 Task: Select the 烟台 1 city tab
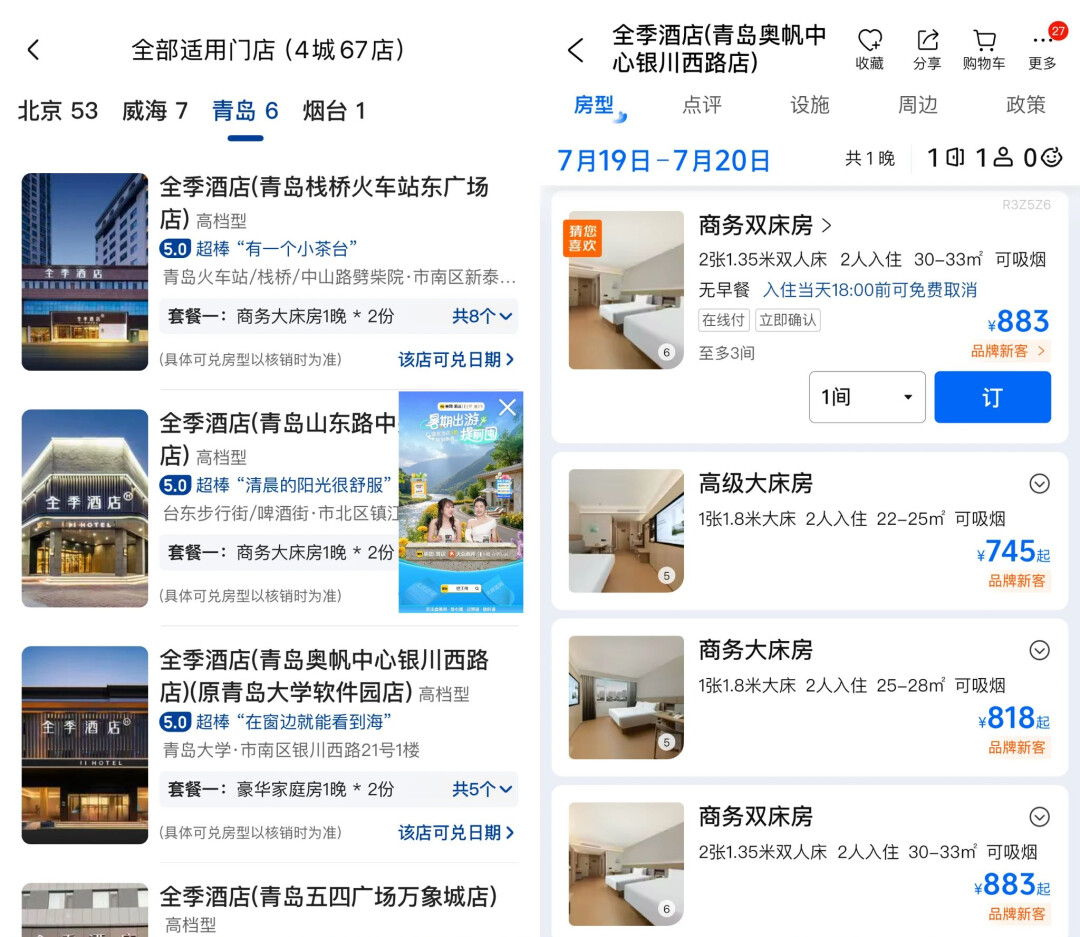click(x=333, y=111)
